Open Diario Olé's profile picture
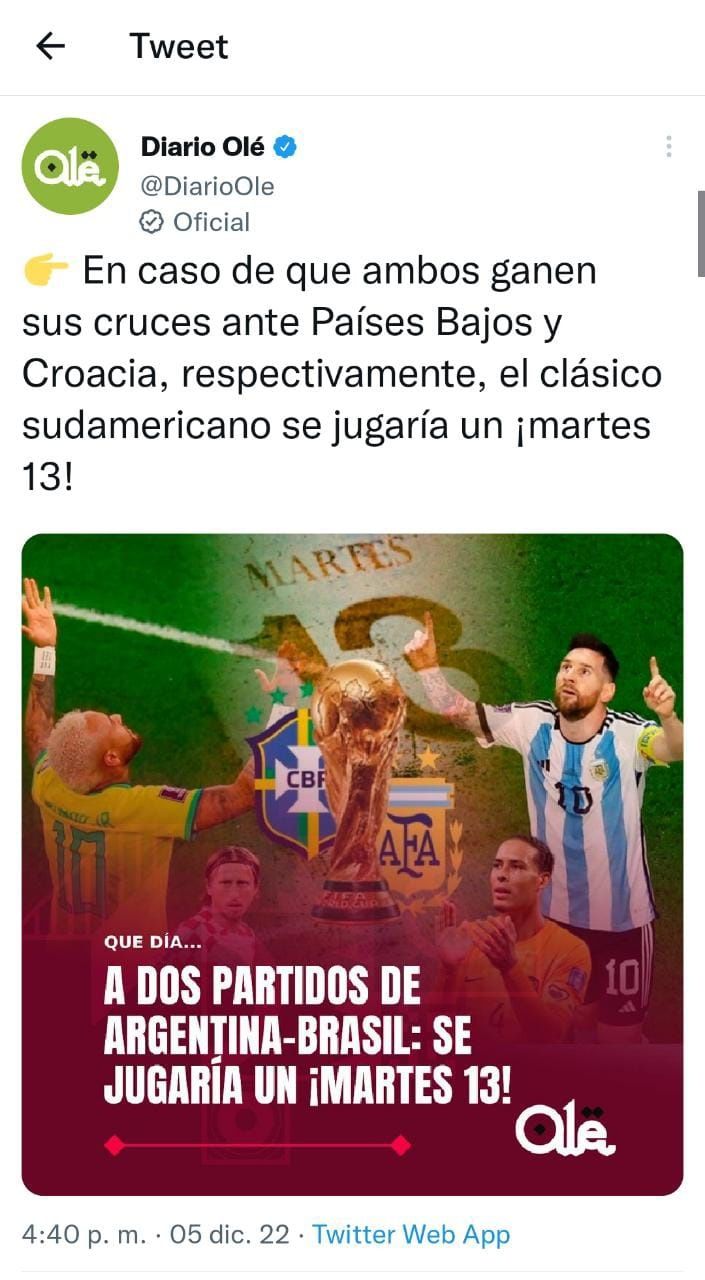 [x=70, y=167]
